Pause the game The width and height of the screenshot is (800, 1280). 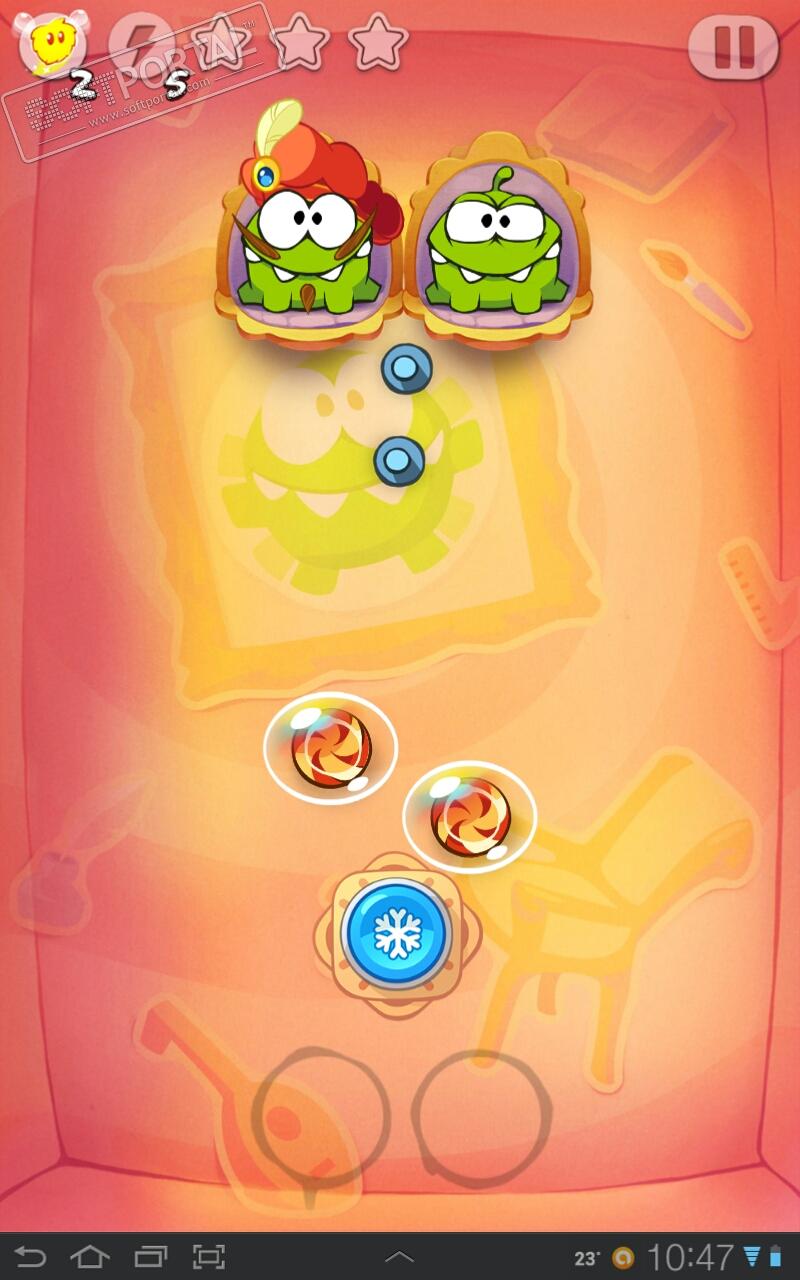point(733,47)
